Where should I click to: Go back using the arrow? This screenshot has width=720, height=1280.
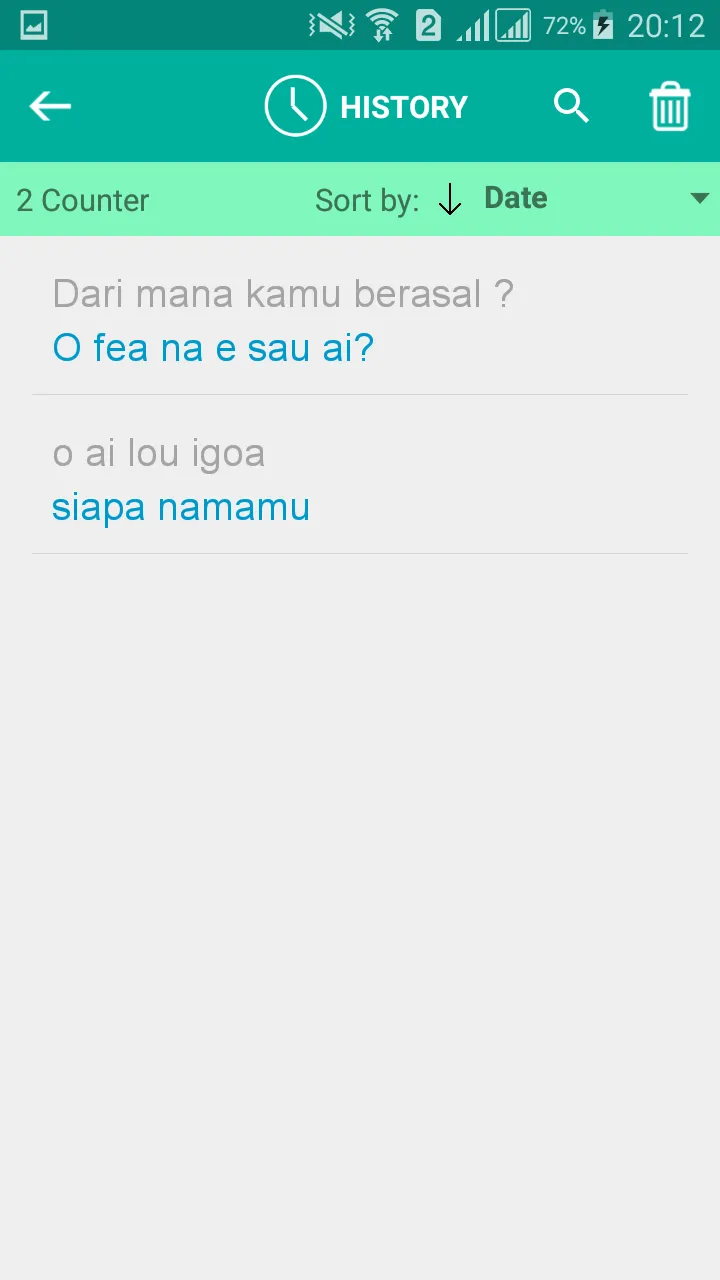pos(50,106)
